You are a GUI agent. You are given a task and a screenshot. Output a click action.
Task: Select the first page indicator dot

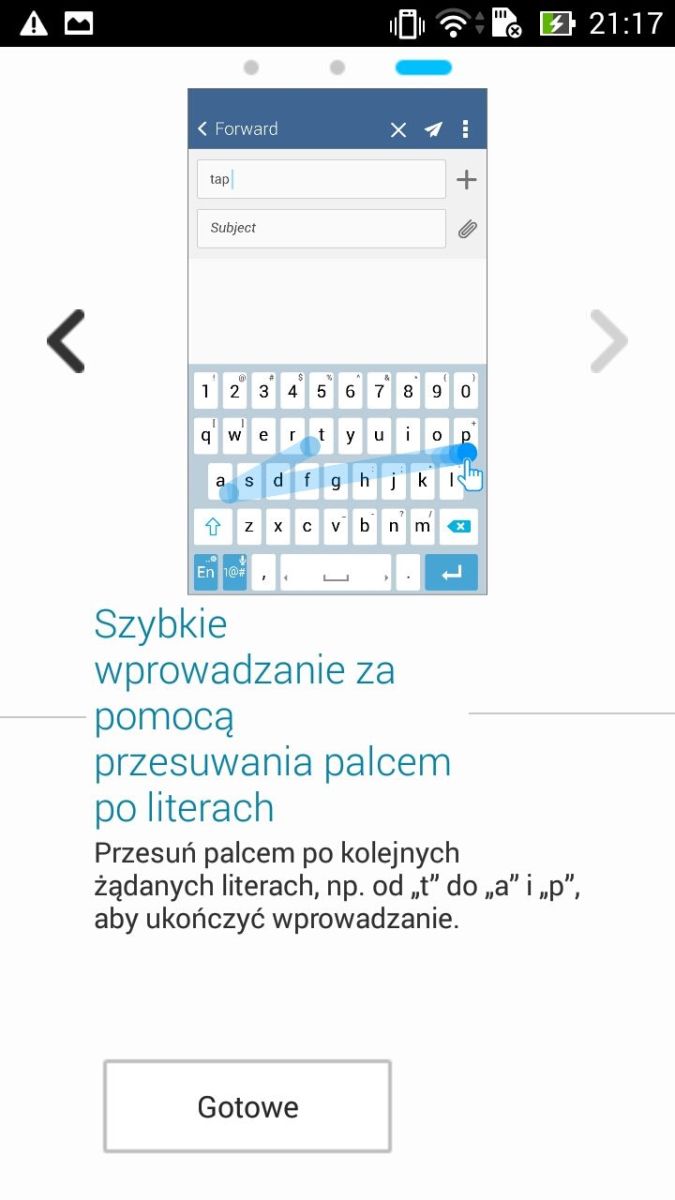click(251, 68)
